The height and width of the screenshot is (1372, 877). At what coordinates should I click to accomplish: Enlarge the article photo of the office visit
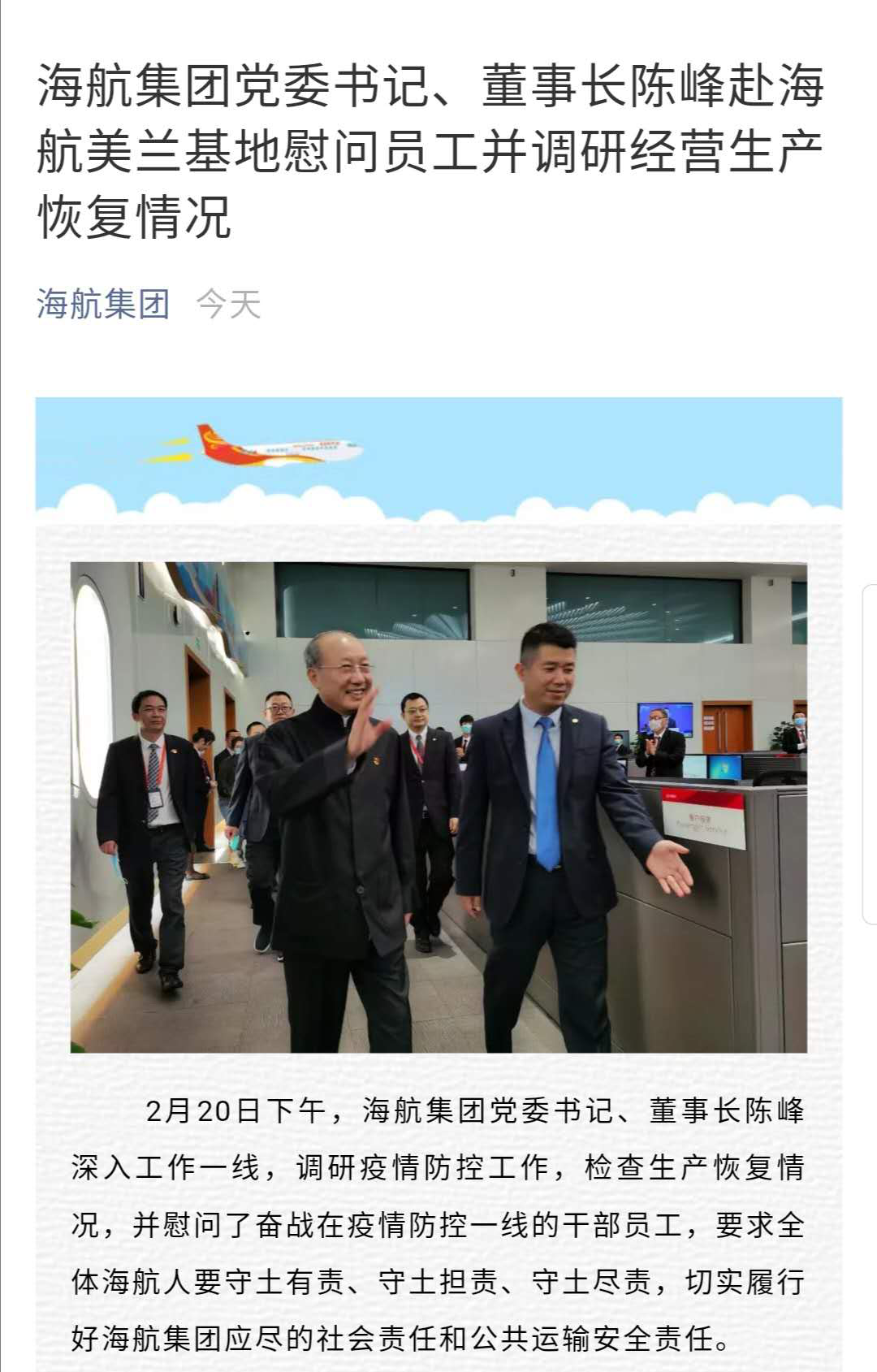pos(438,807)
